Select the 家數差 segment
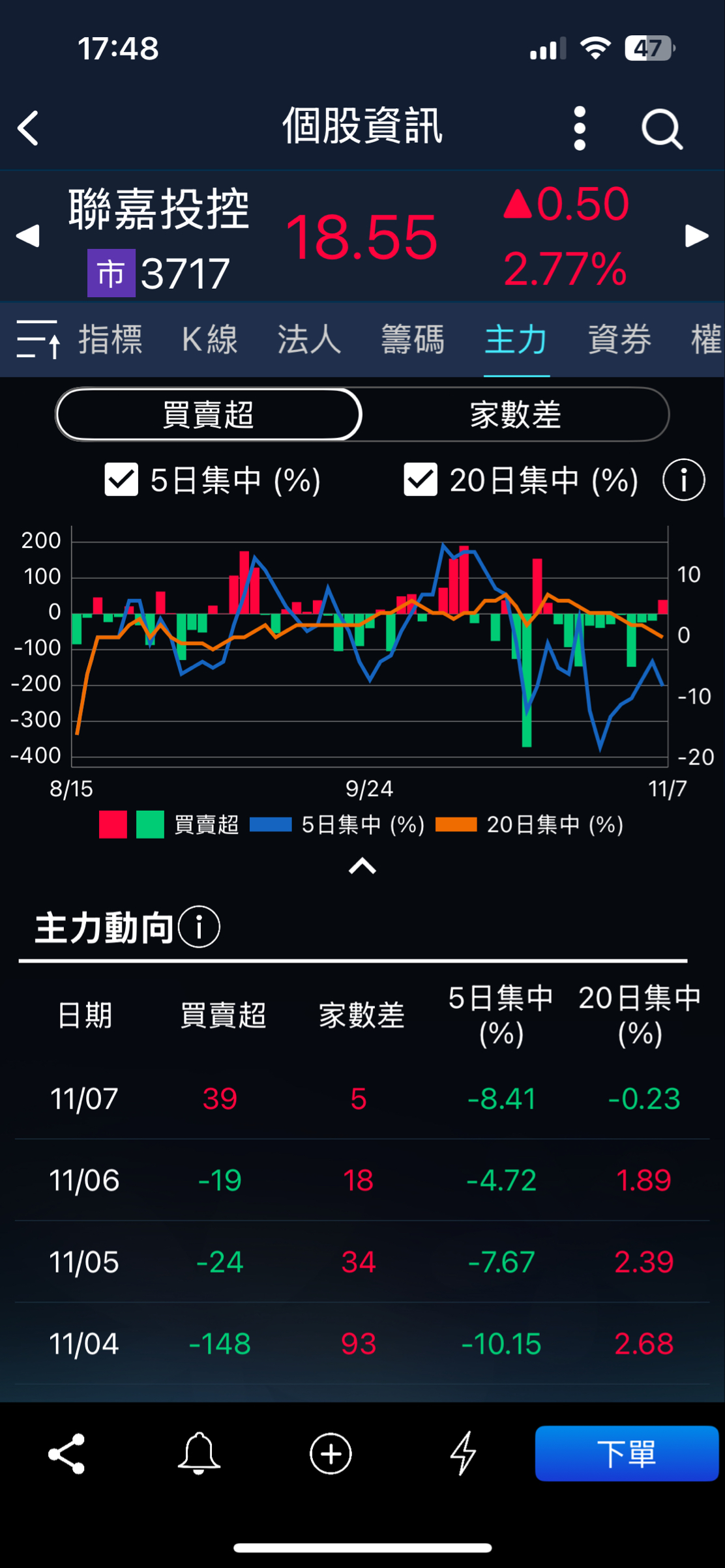725x1568 pixels. click(x=515, y=414)
